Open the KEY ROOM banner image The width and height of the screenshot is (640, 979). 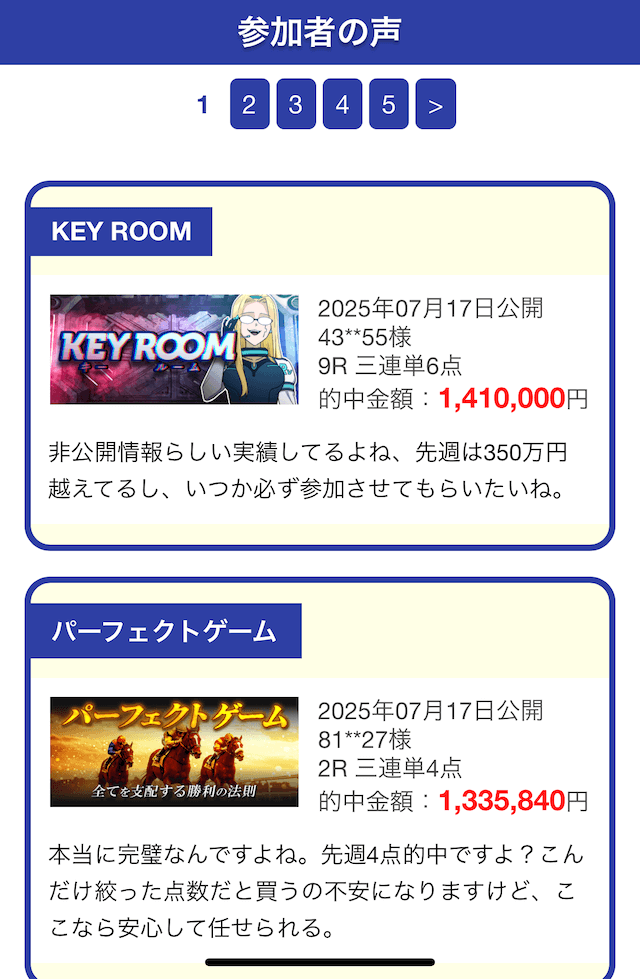(x=174, y=349)
